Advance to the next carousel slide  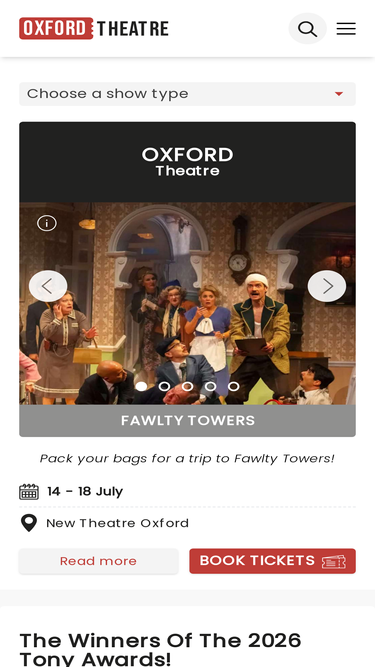pos(327,286)
